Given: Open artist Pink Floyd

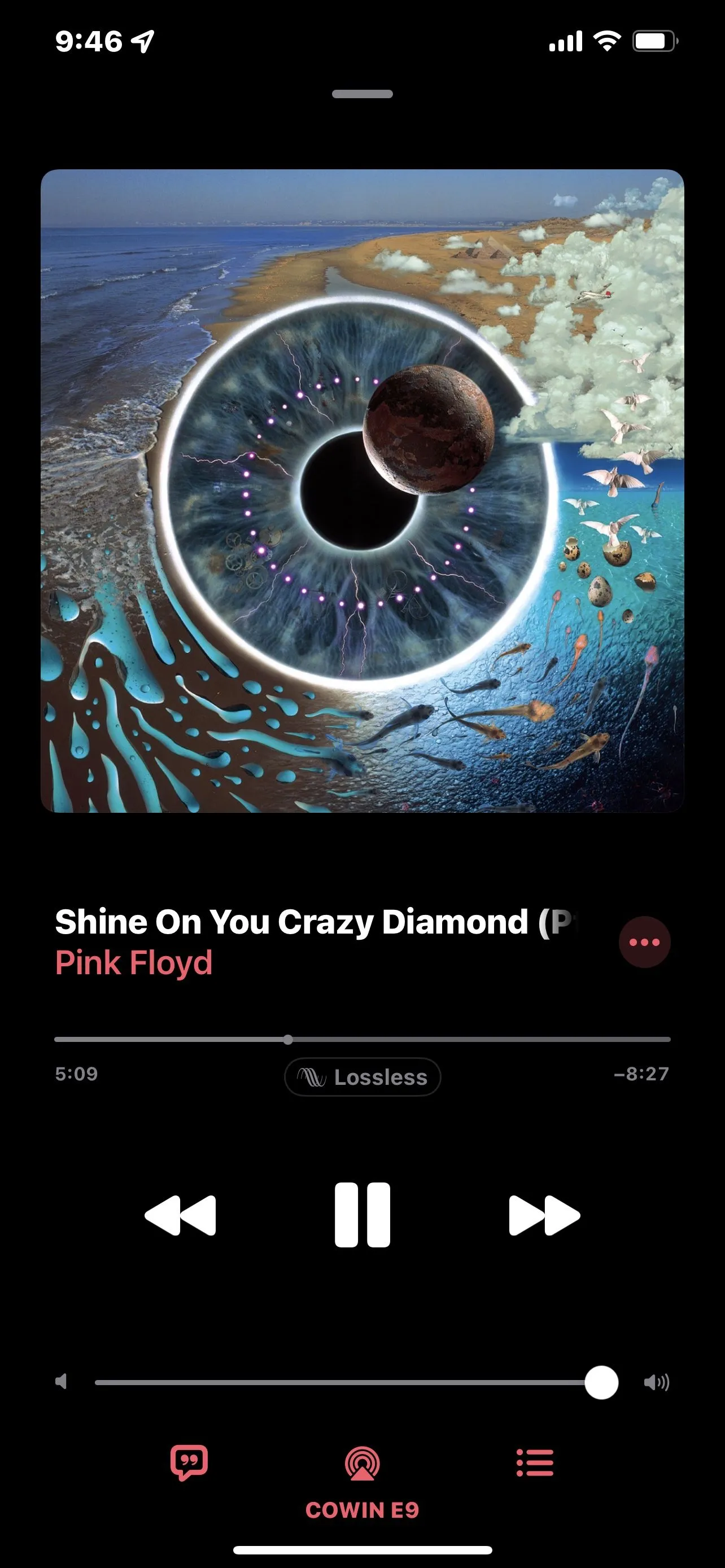Looking at the screenshot, I should click(134, 963).
